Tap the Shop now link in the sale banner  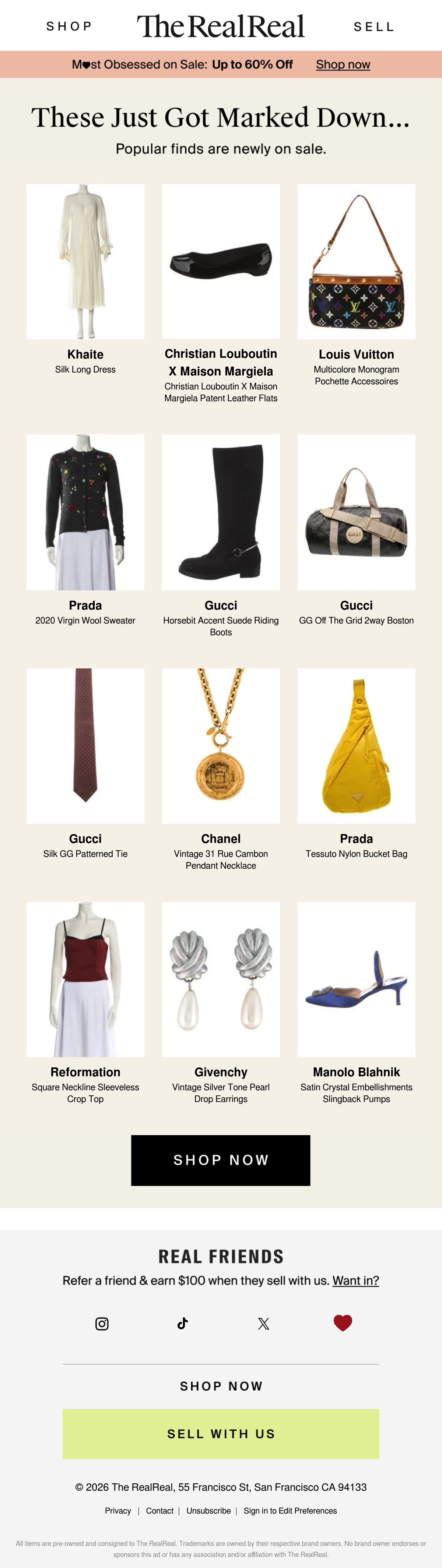pos(343,64)
